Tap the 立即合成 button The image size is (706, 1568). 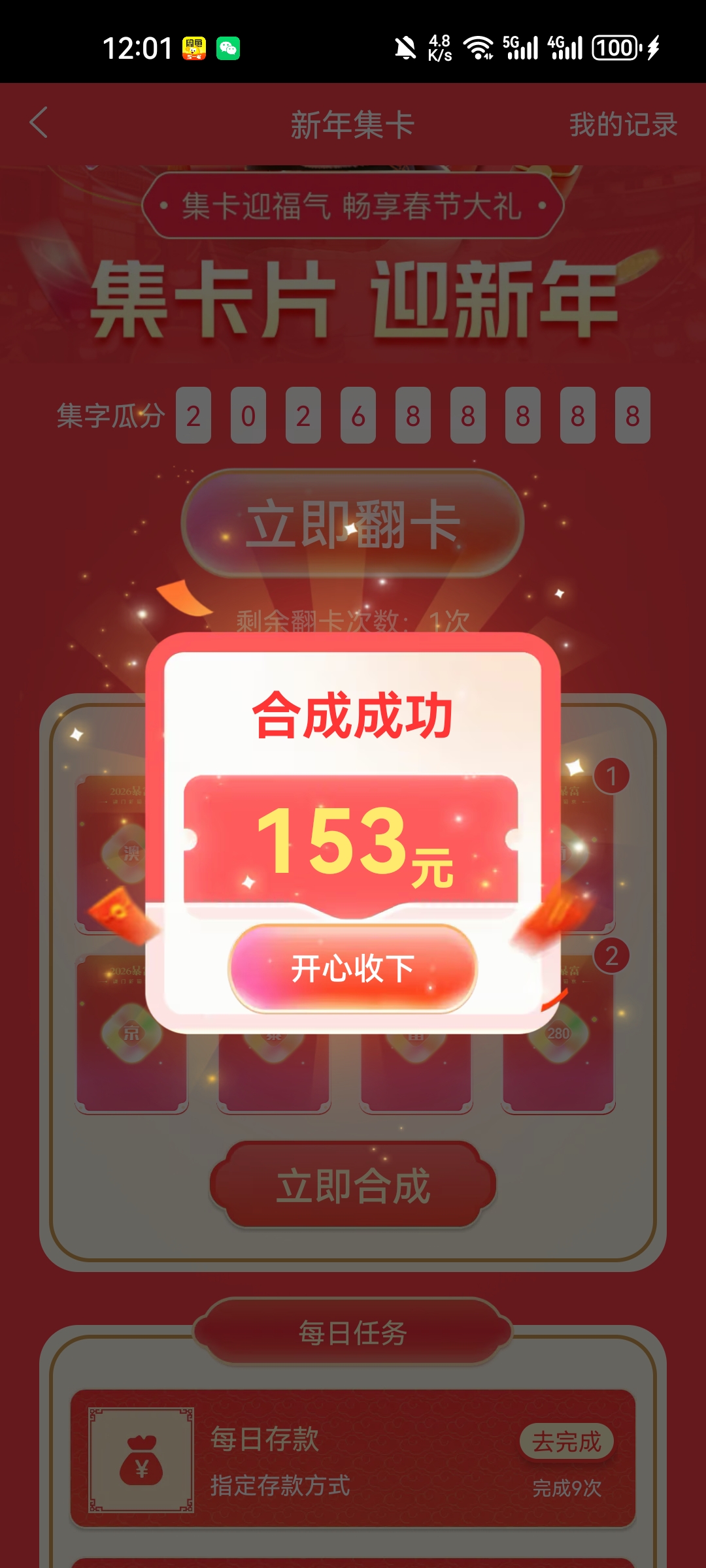(353, 1185)
